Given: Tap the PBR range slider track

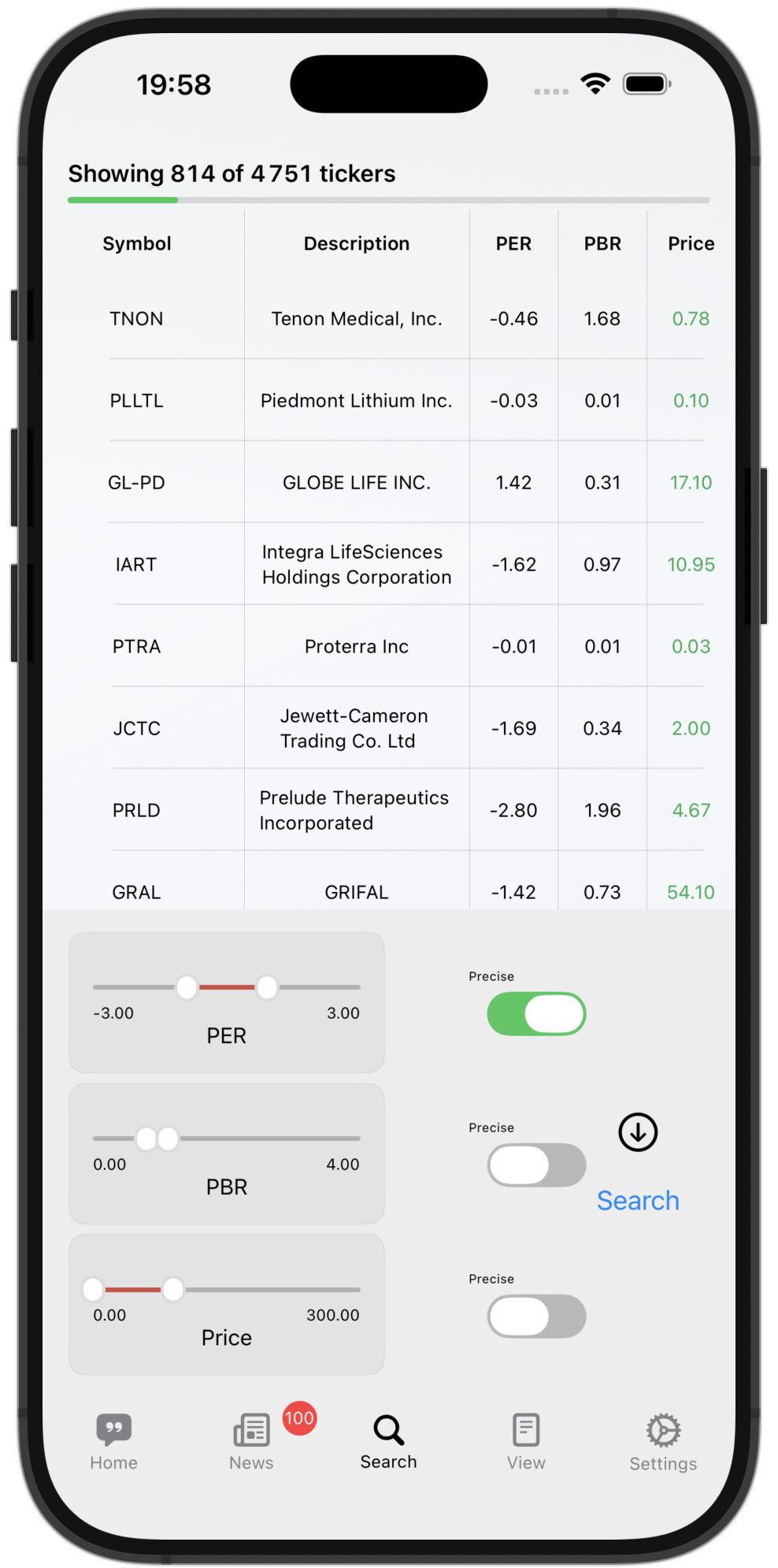Looking at the screenshot, I should (x=227, y=1138).
